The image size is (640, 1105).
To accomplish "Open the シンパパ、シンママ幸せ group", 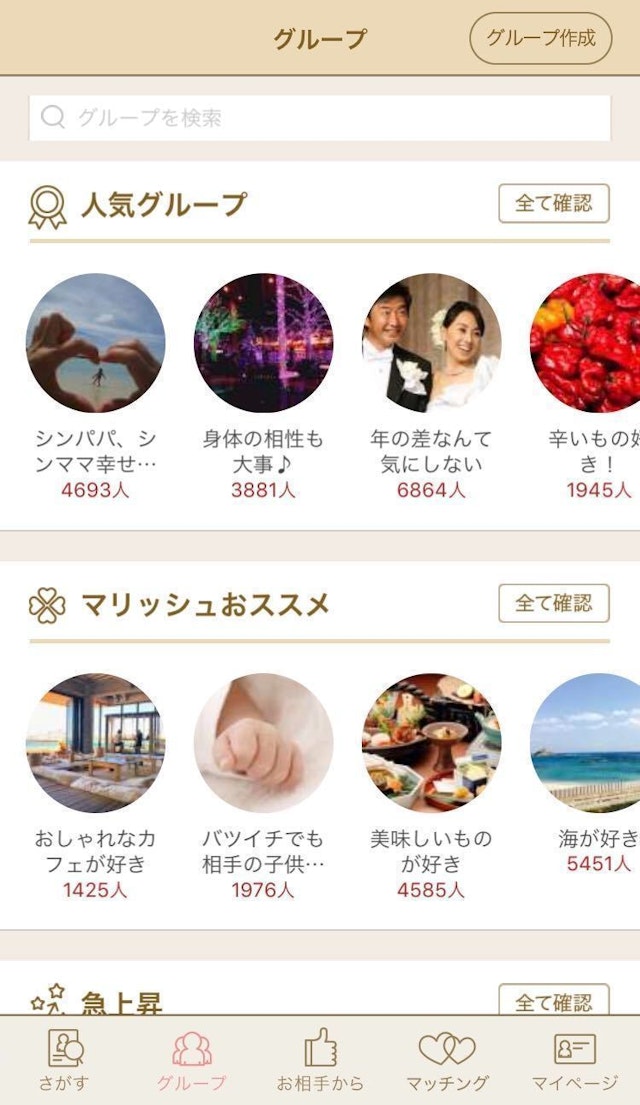I will click(x=96, y=343).
